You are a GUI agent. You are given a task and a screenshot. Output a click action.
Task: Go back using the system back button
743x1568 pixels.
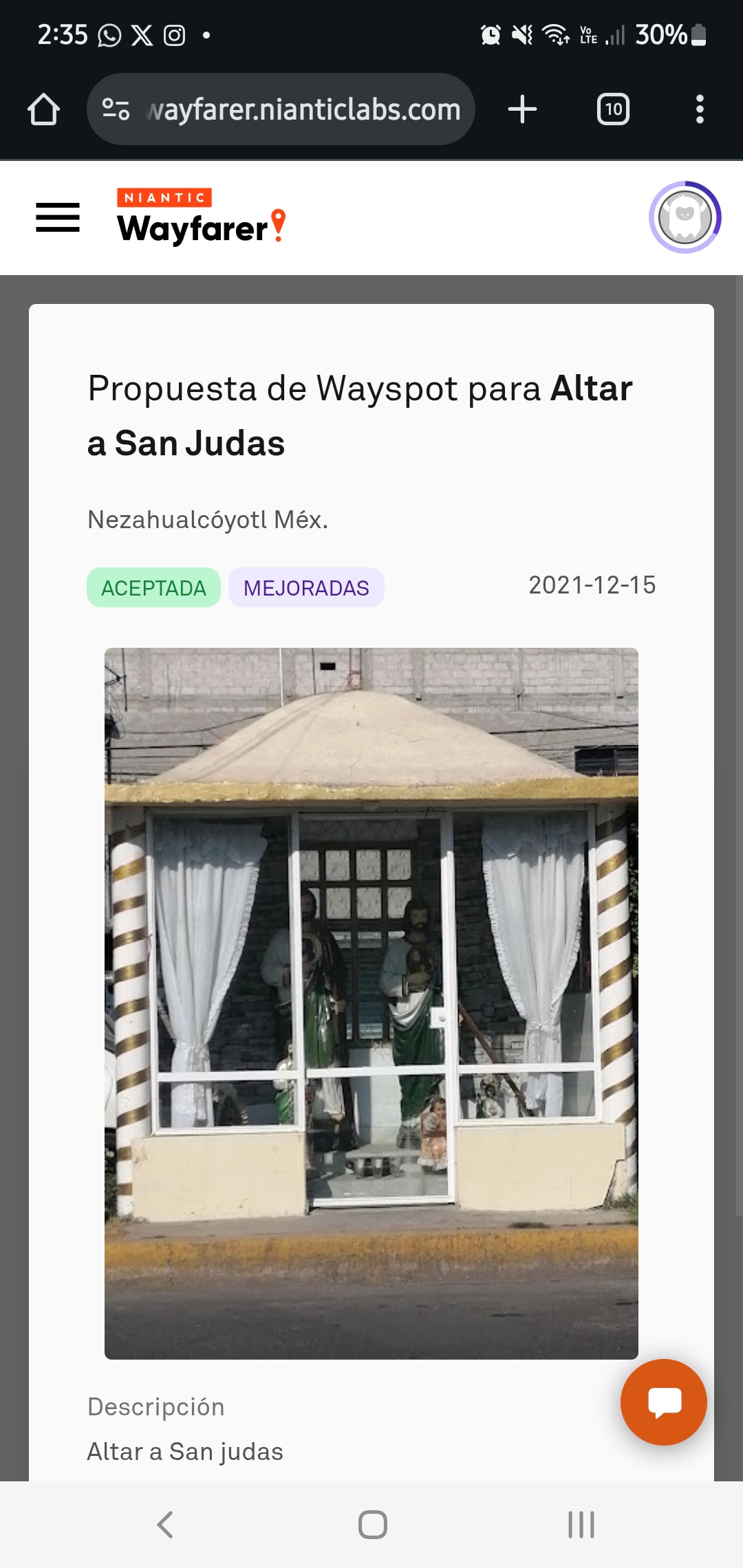[x=165, y=1524]
